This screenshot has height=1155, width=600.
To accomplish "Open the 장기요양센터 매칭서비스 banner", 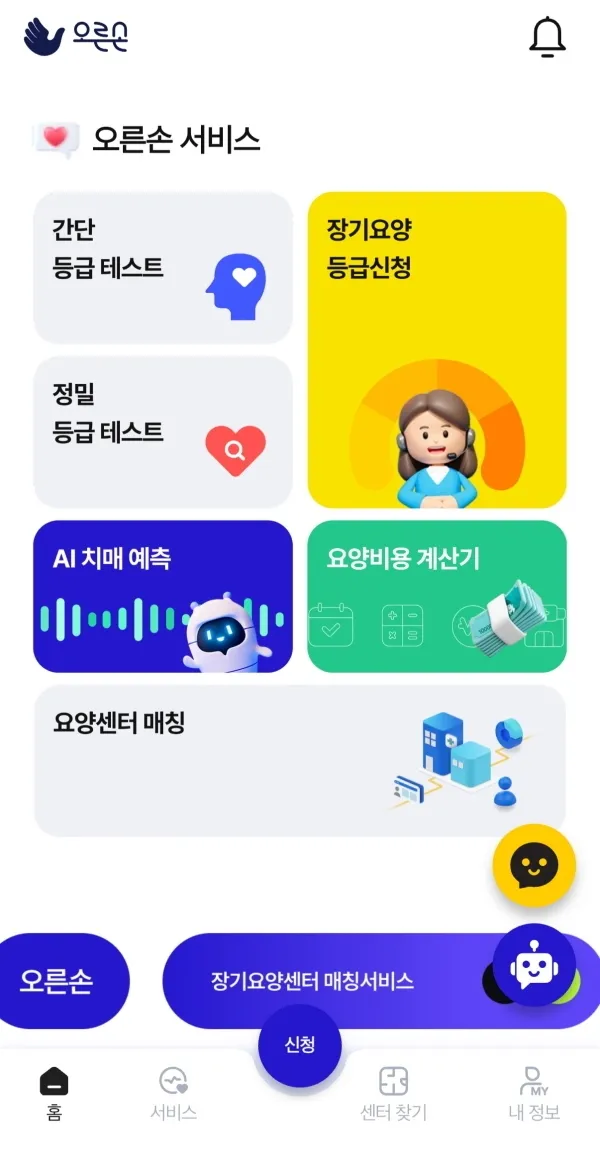I will (320, 981).
